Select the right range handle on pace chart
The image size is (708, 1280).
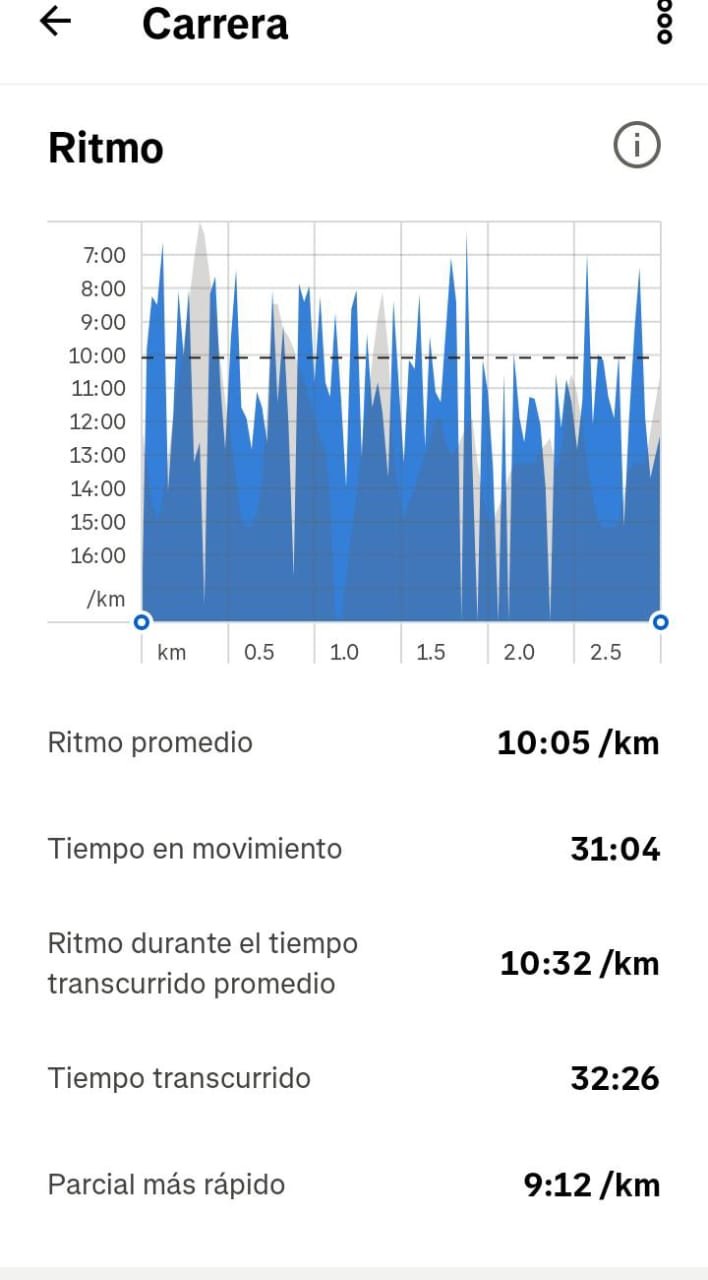tap(660, 622)
